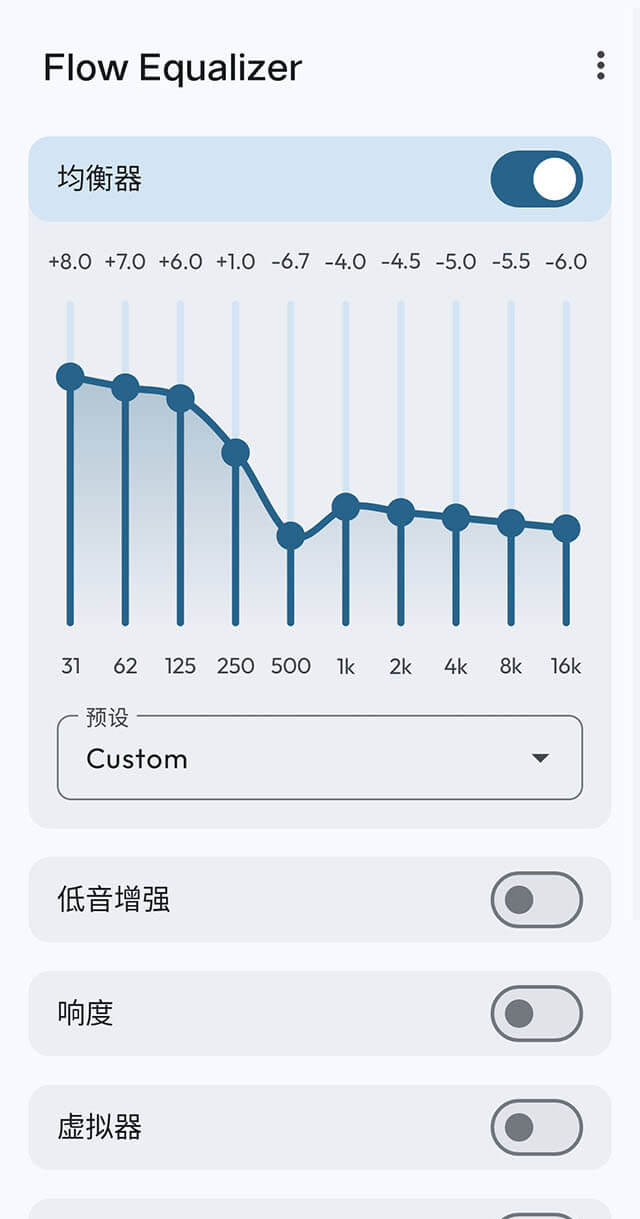Tap the 250 Hz band slider

[235, 453]
